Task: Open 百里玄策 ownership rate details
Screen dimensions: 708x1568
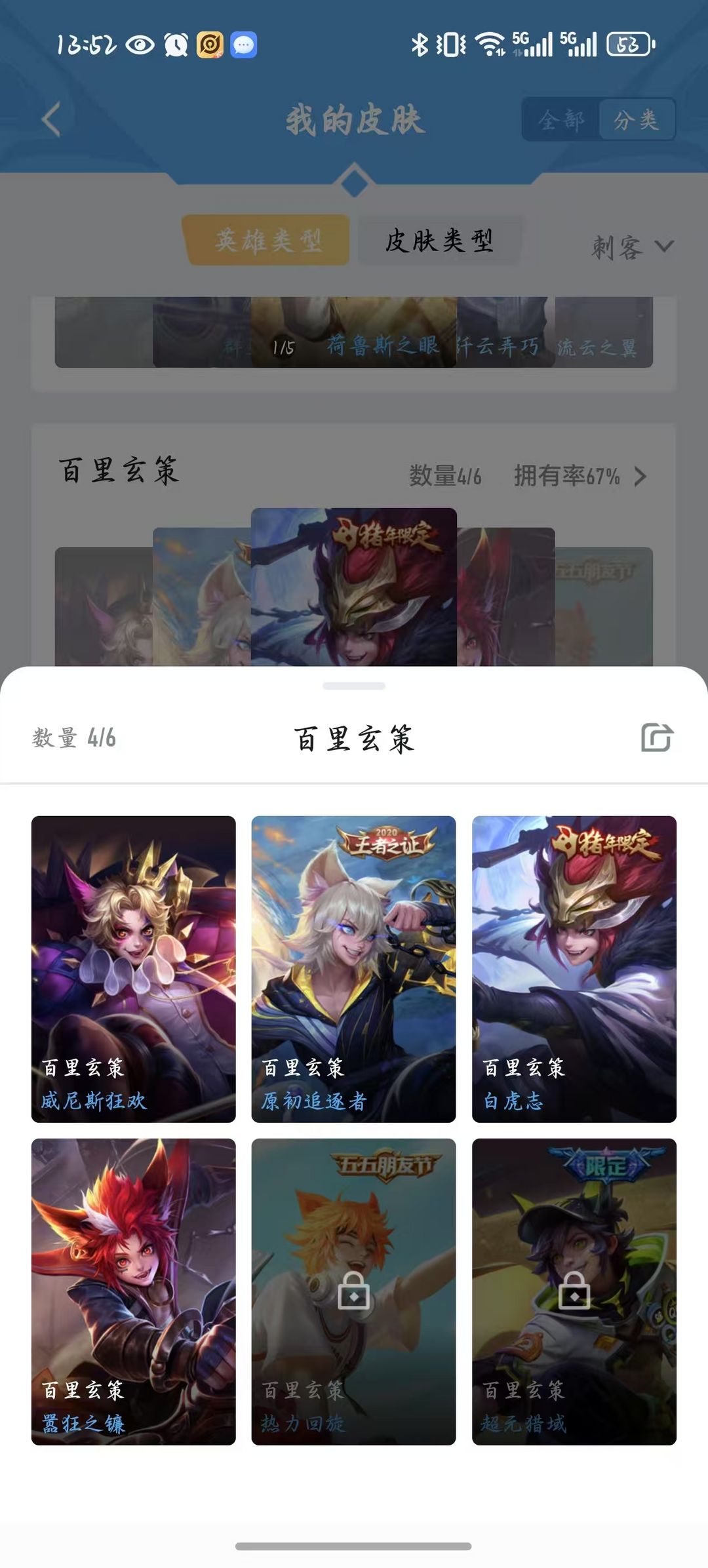Action: [x=580, y=476]
